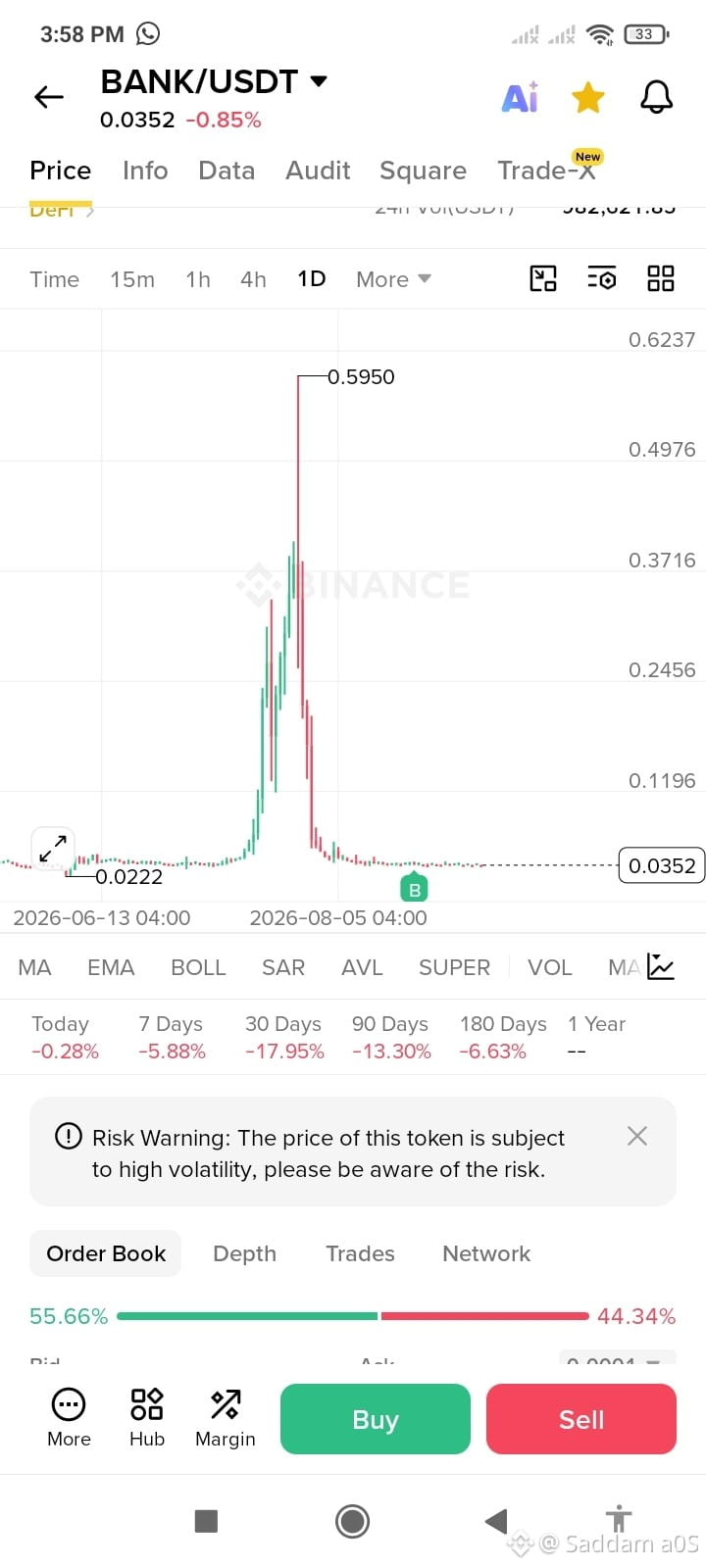Switch to the Audit tab
Image resolution: width=706 pixels, height=1568 pixels.
click(x=318, y=171)
